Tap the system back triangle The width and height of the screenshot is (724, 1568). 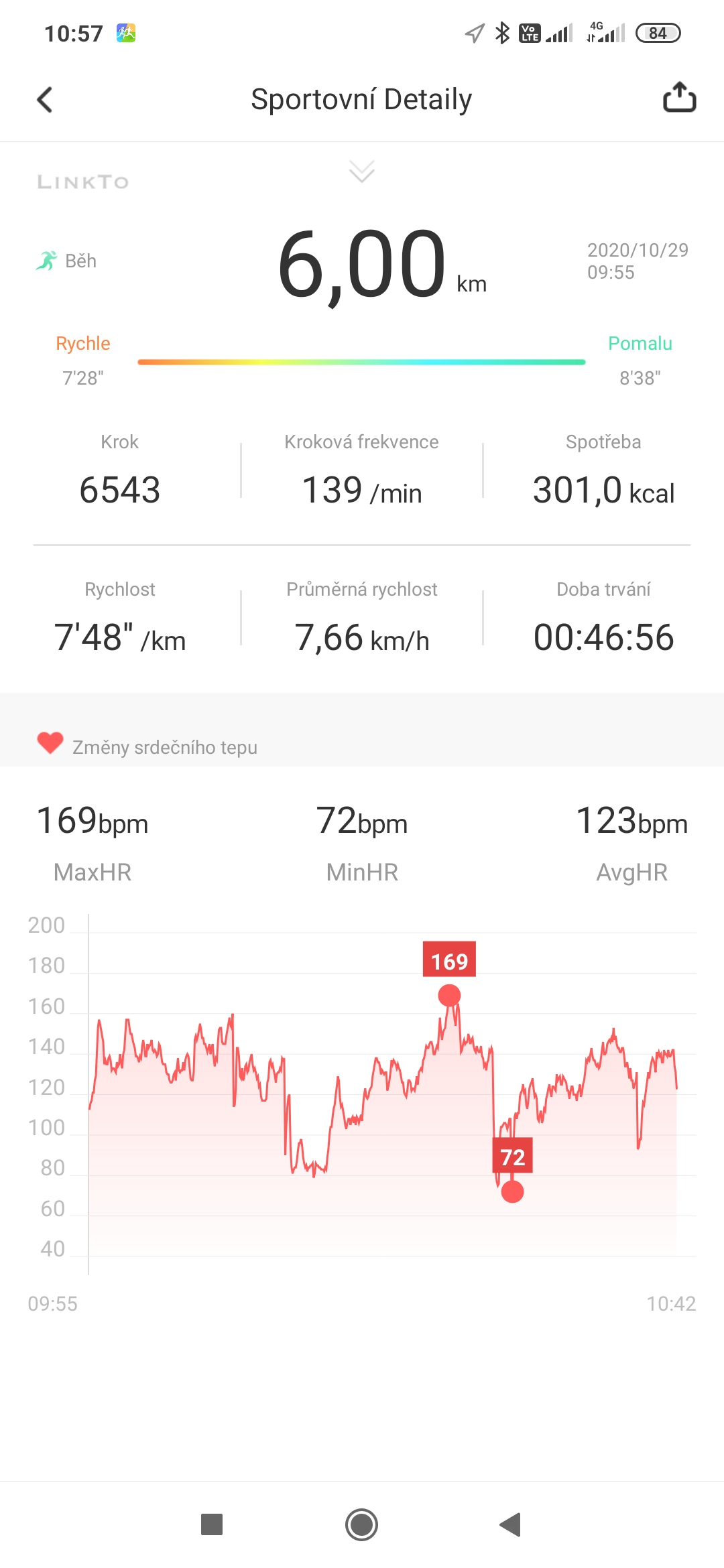pyautogui.click(x=511, y=1524)
